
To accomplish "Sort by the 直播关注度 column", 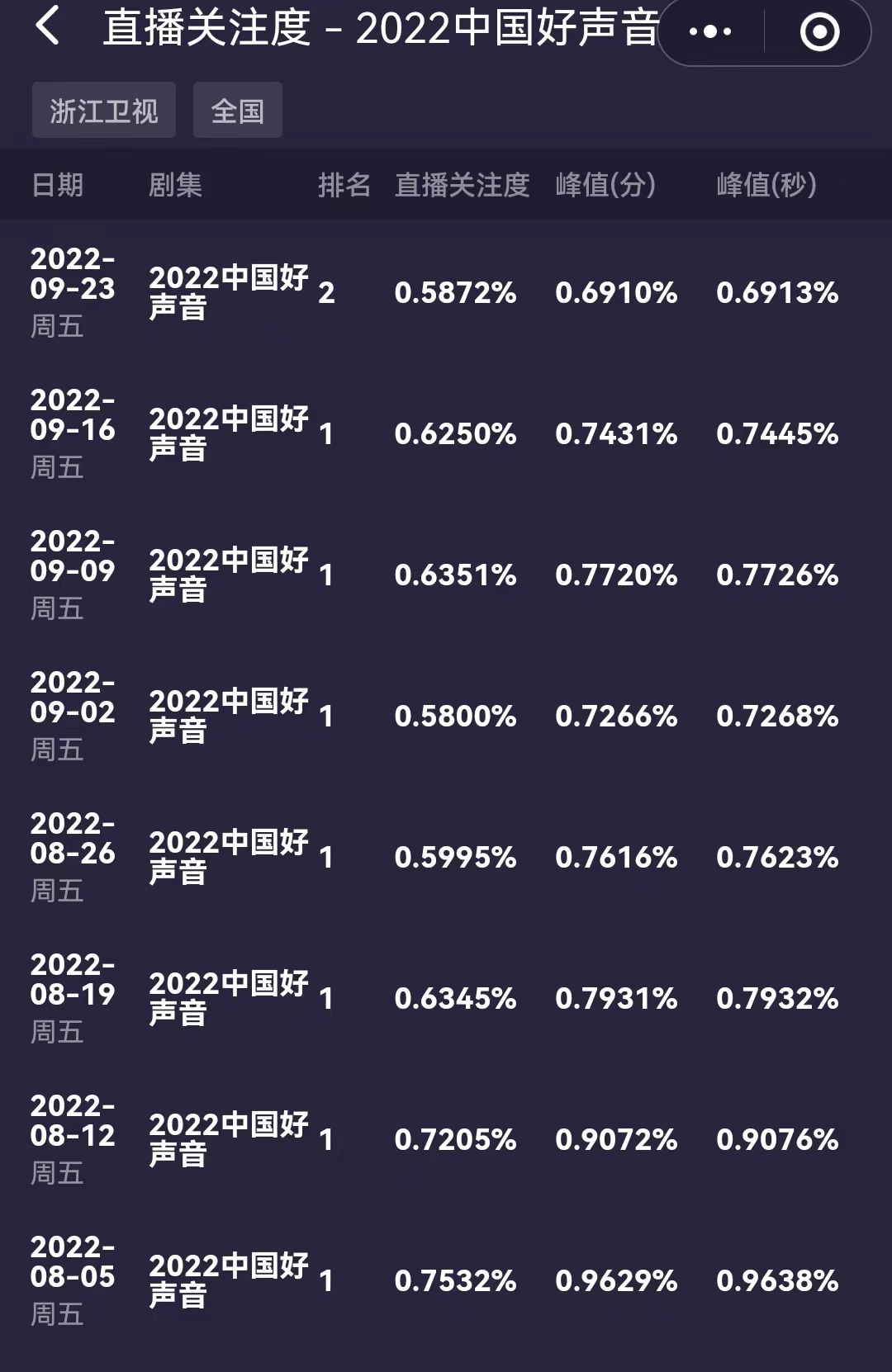I will pyautogui.click(x=462, y=186).
